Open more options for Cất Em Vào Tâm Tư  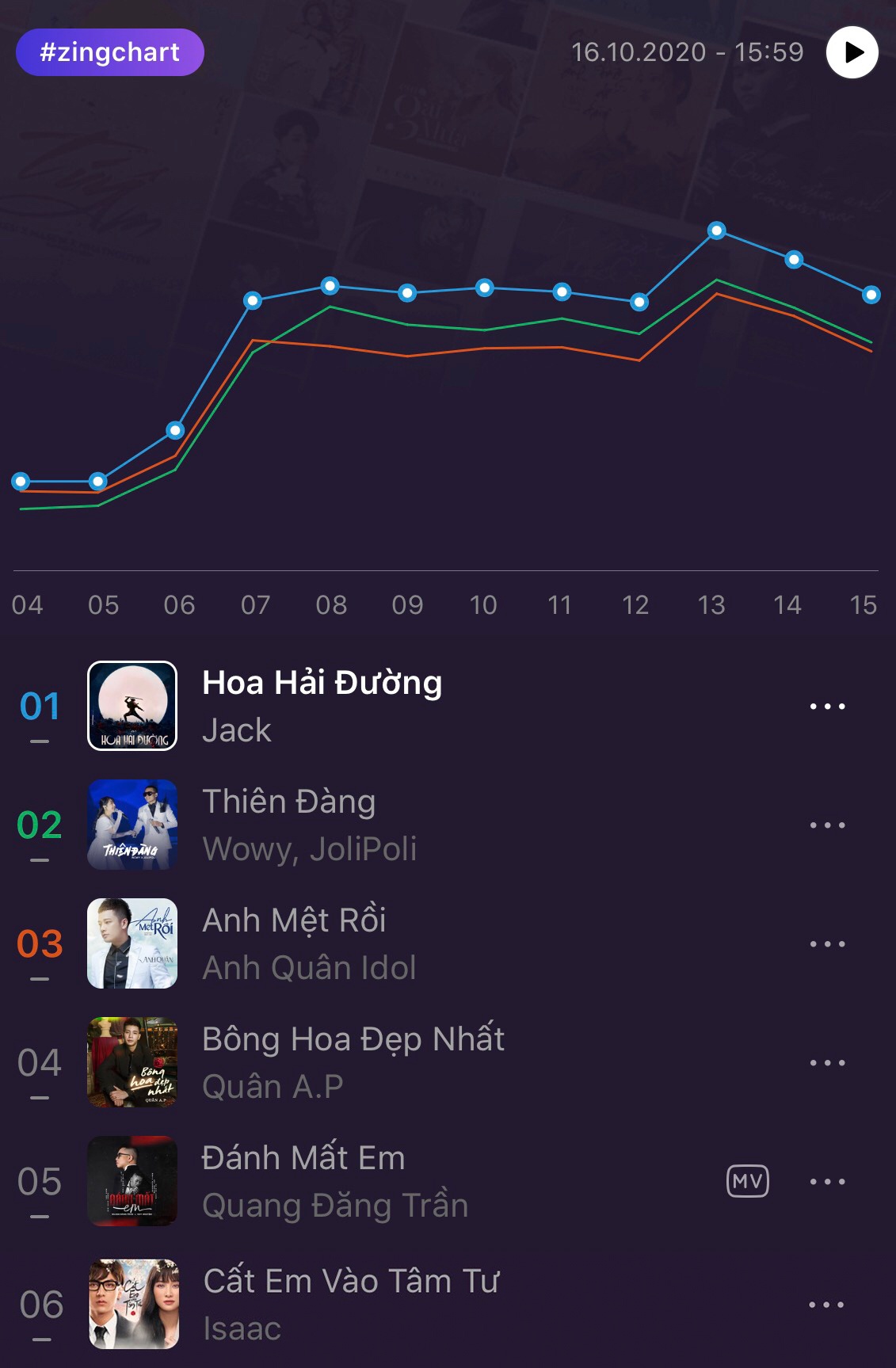pos(827,1304)
